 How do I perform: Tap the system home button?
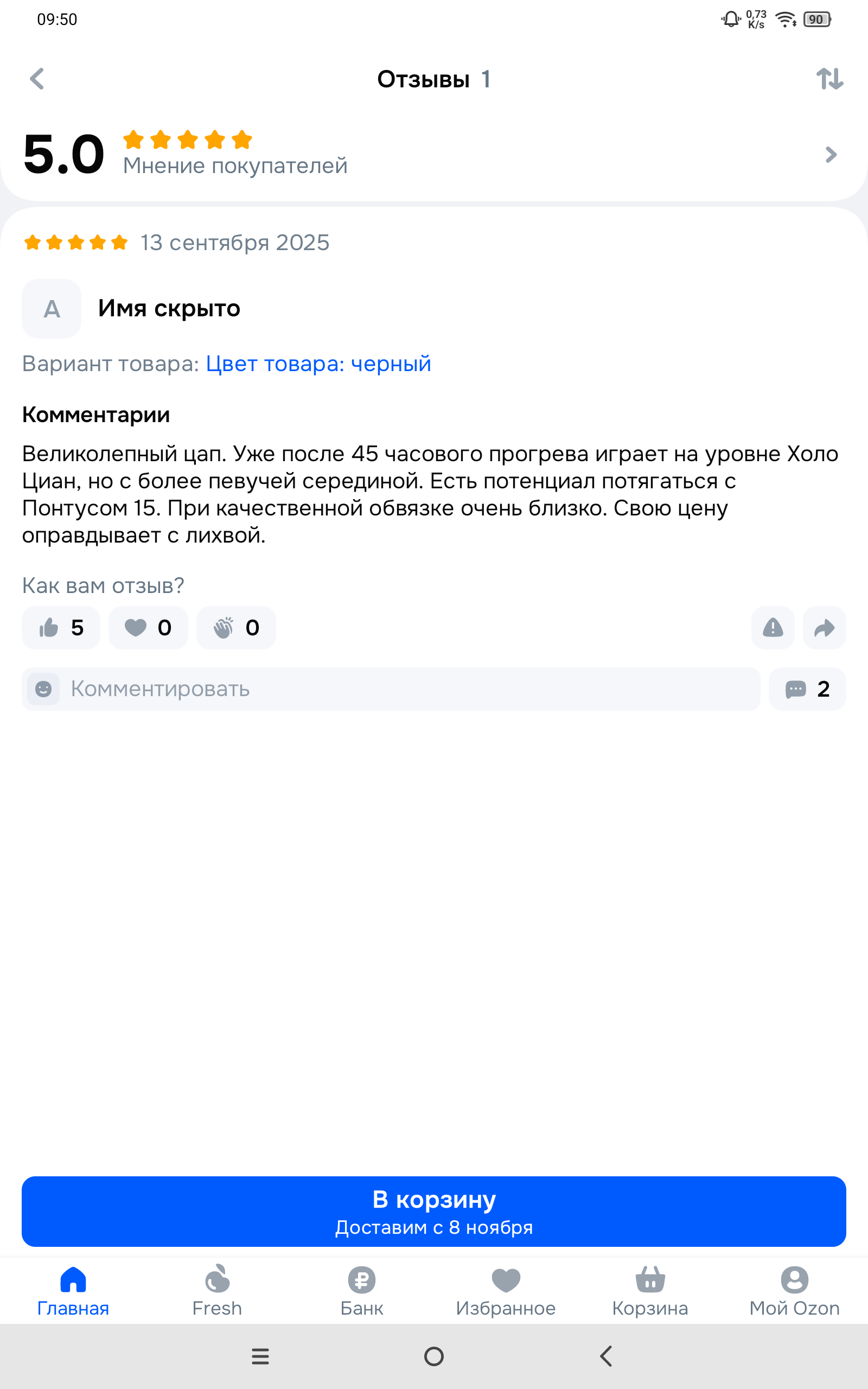pyautogui.click(x=434, y=1356)
